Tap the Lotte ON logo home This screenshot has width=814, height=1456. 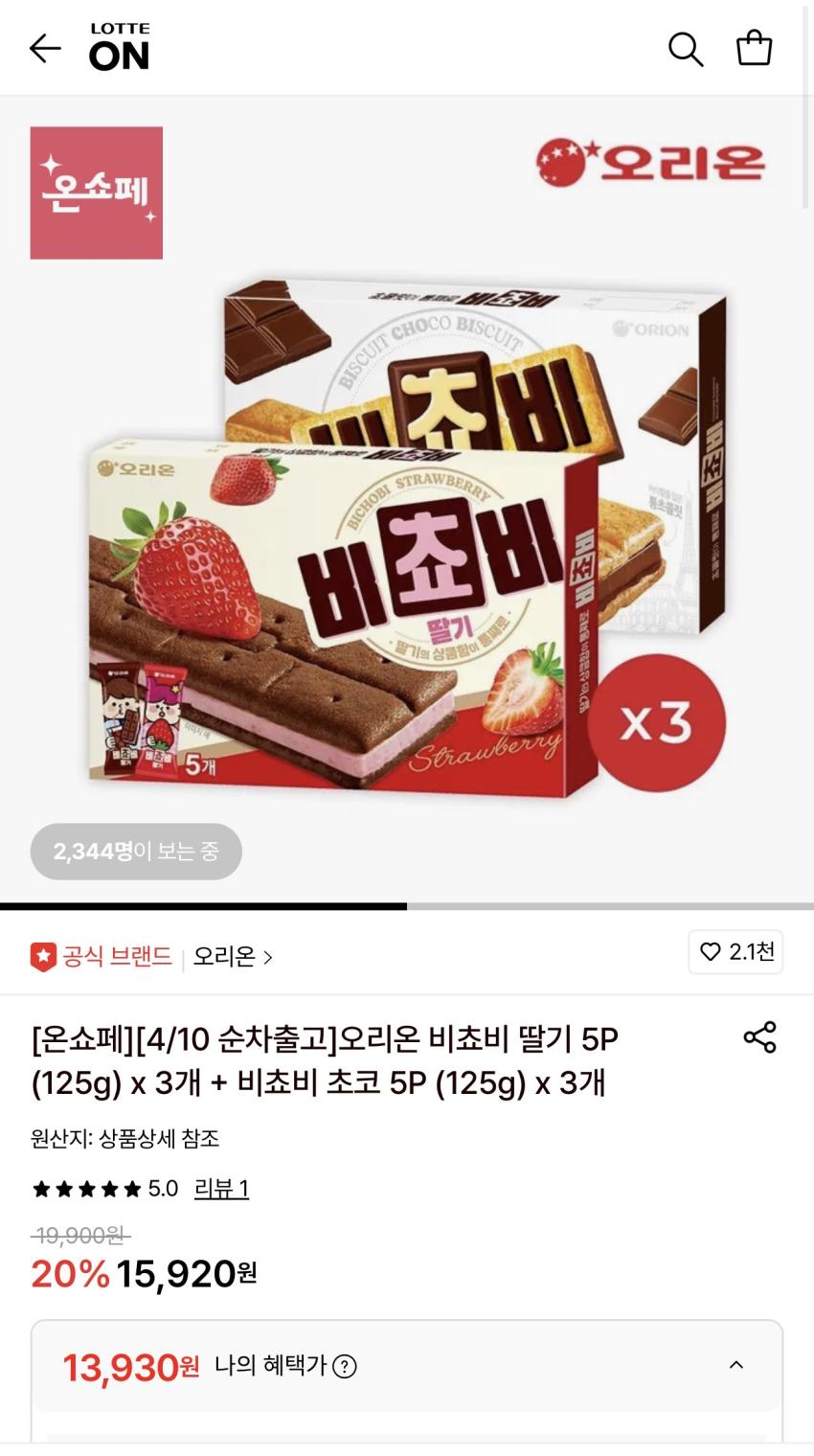click(120, 48)
